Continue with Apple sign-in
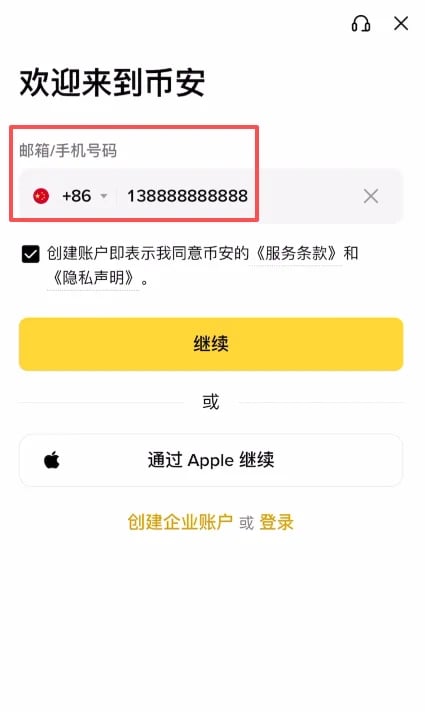 (211, 460)
